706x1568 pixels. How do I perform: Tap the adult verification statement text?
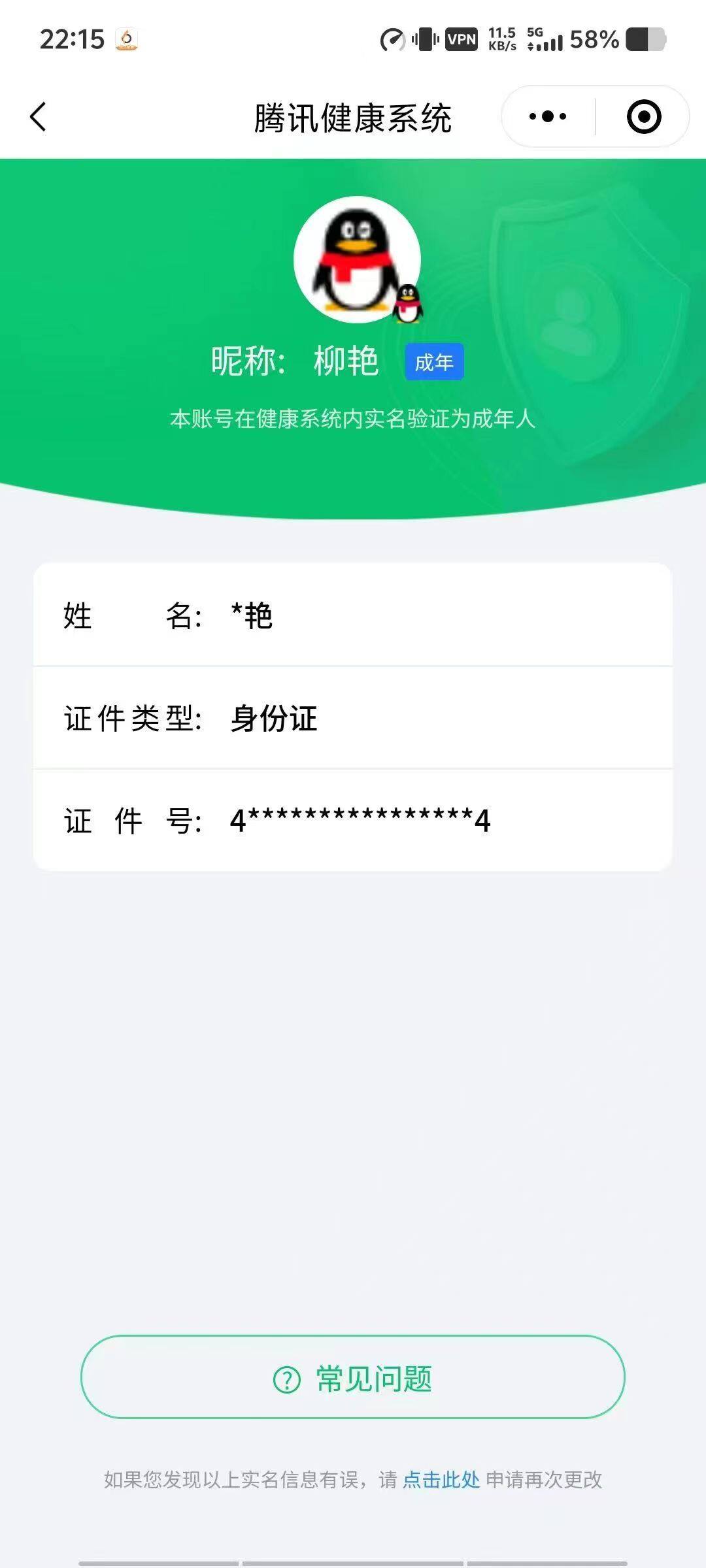(x=353, y=421)
